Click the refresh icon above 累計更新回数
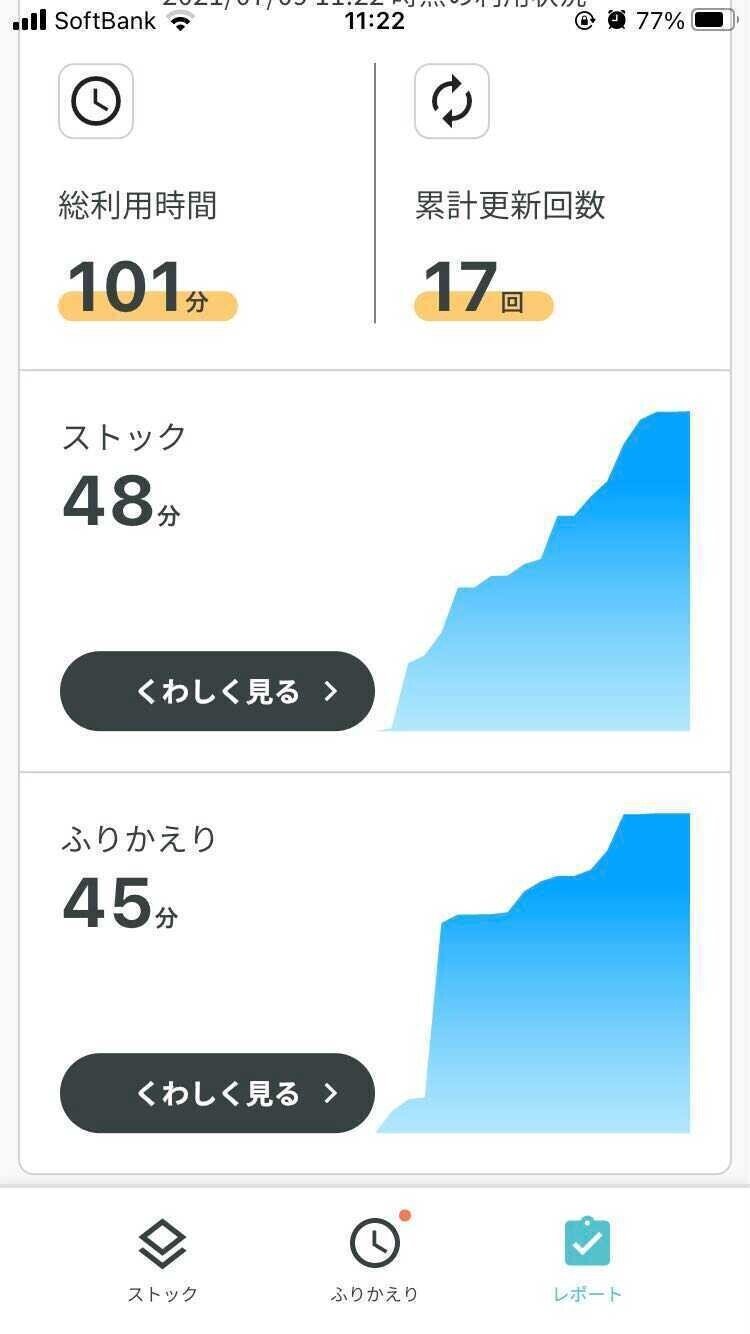This screenshot has width=750, height=1334. pos(452,101)
